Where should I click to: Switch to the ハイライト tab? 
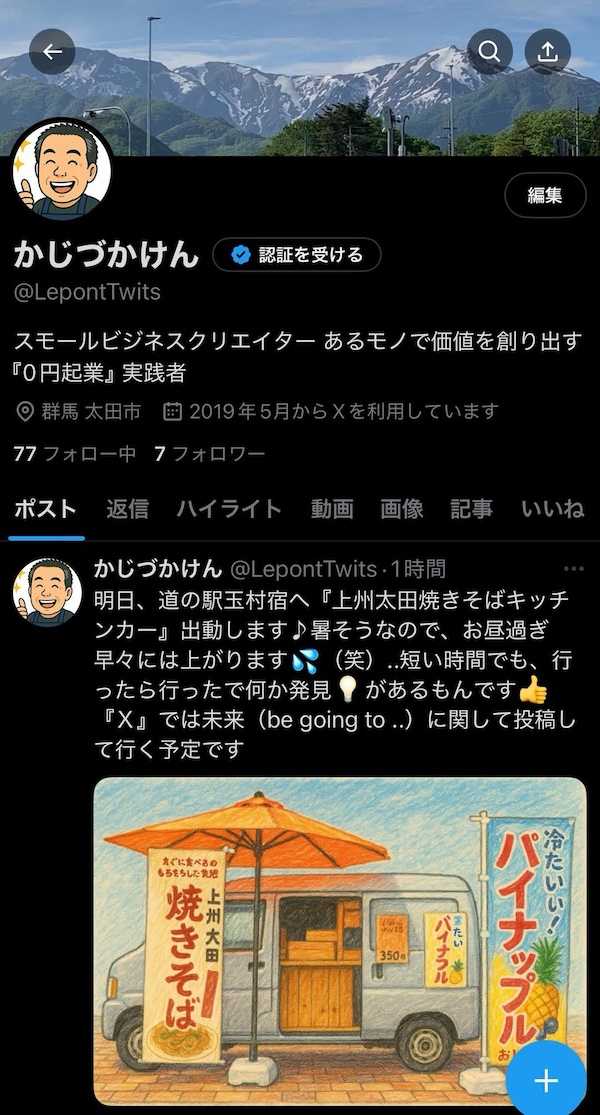(x=229, y=509)
